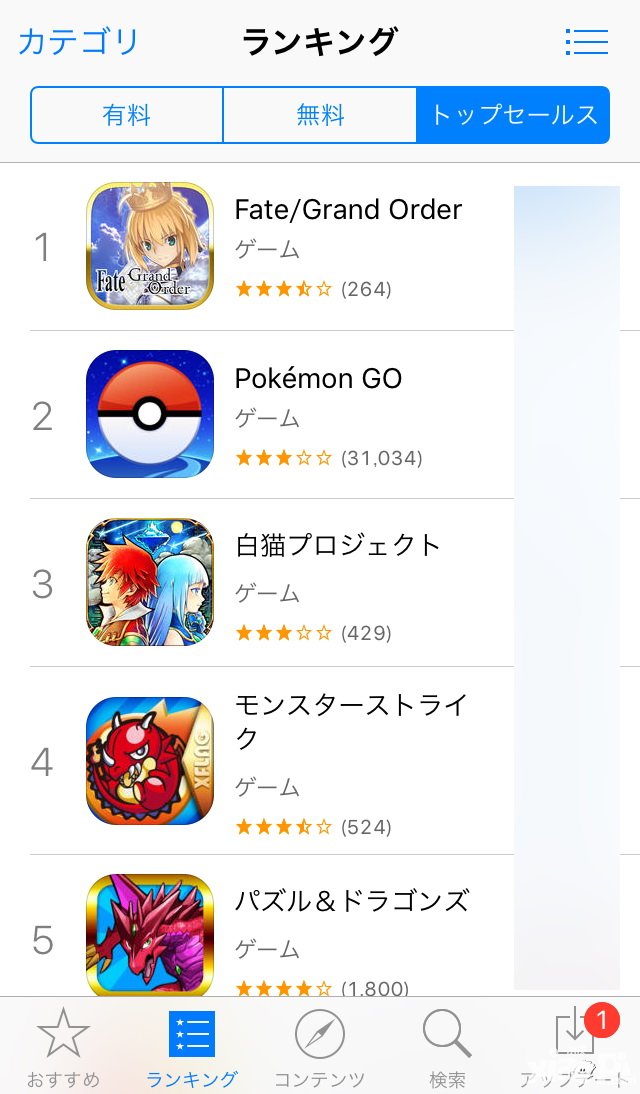
Task: Go to the おすすめ featured tab
Action: click(x=63, y=1048)
